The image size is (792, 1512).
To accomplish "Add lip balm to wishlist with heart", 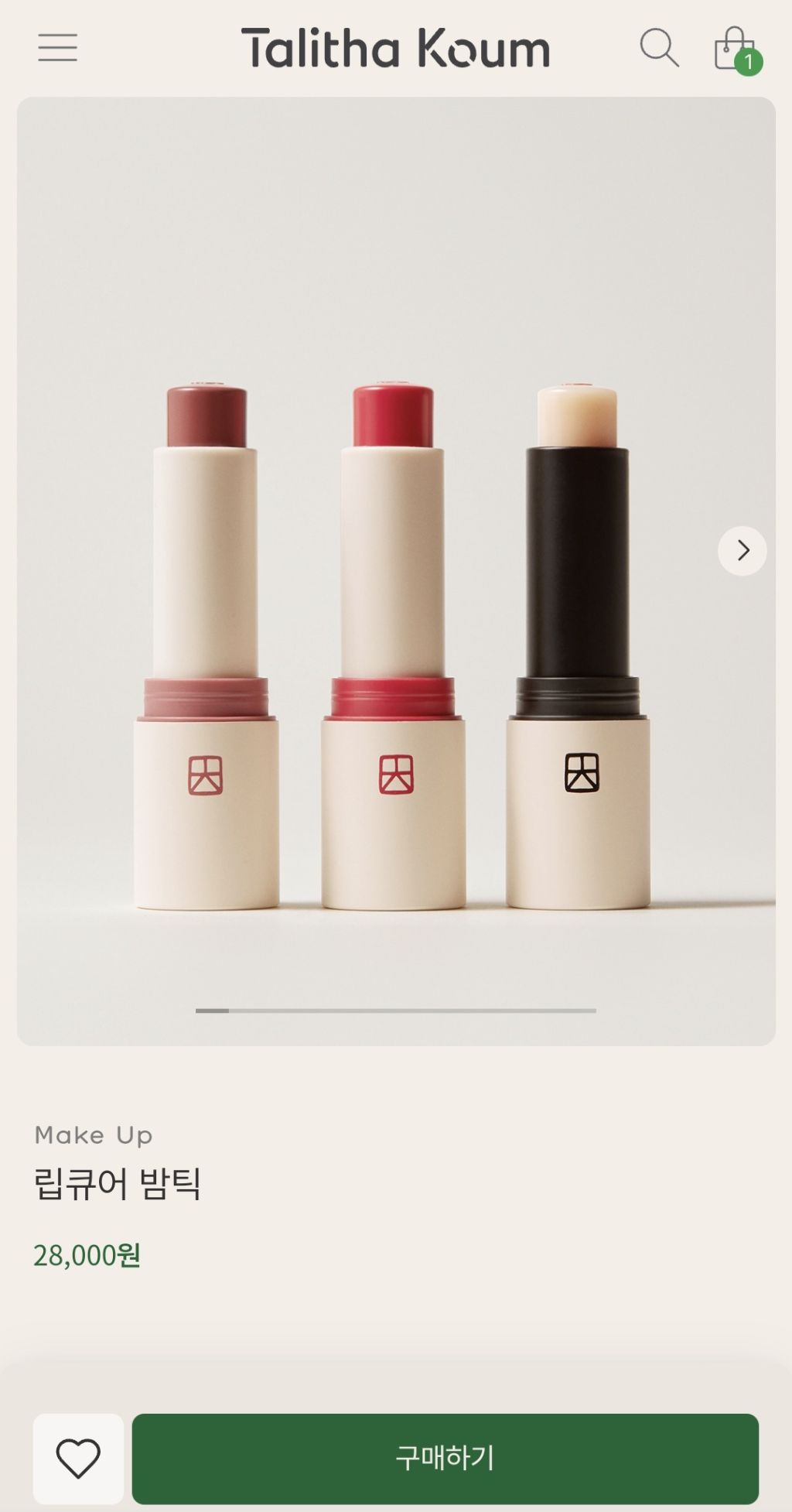I will click(78, 1459).
